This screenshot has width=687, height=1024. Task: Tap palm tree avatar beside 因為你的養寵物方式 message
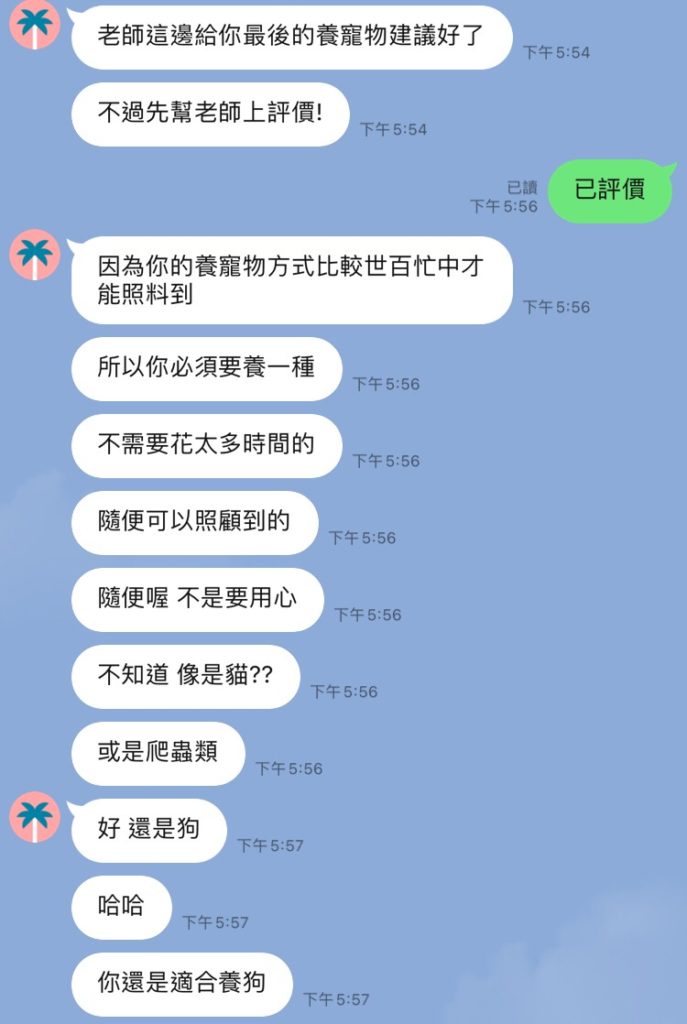(35, 254)
